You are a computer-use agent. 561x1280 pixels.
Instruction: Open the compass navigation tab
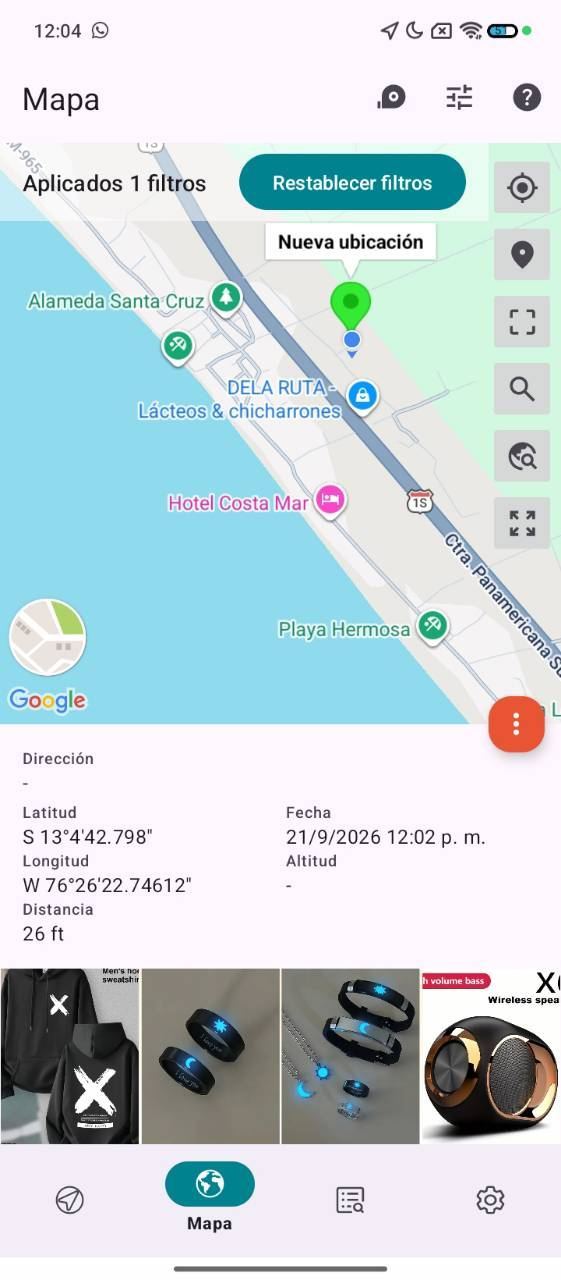[x=70, y=1199]
